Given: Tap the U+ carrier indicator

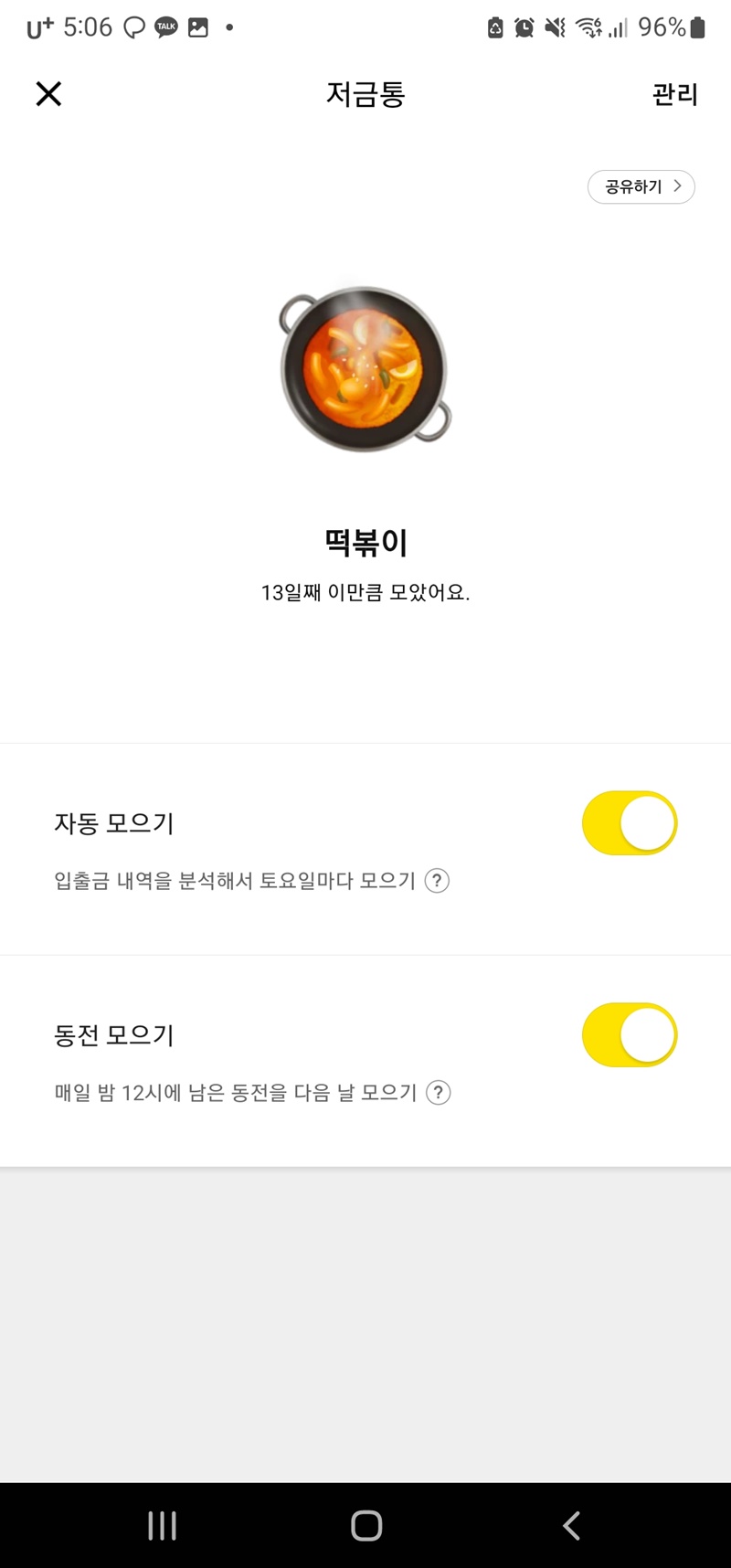Looking at the screenshot, I should point(38,26).
